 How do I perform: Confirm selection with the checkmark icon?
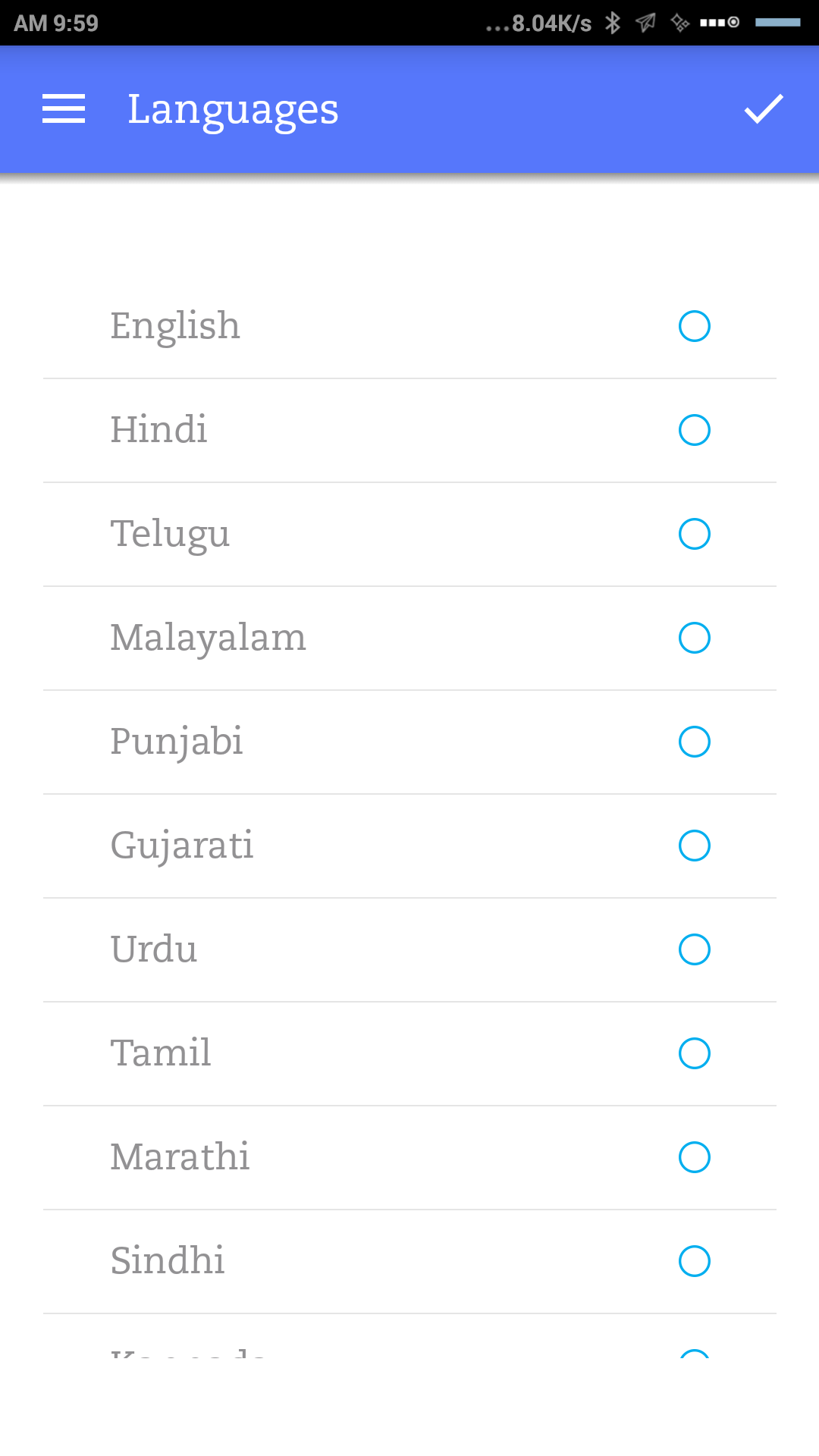[x=764, y=110]
